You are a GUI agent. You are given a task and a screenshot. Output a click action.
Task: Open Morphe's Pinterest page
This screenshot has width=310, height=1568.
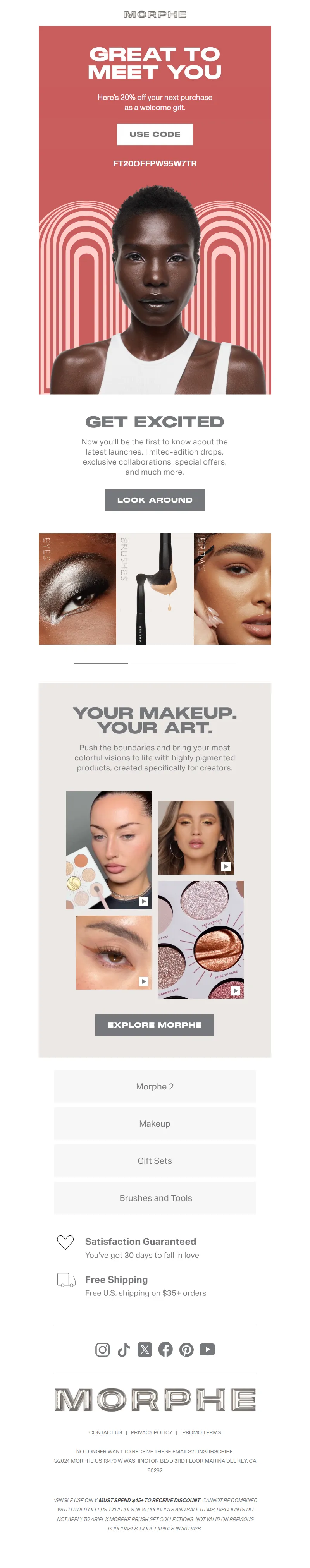click(186, 1350)
